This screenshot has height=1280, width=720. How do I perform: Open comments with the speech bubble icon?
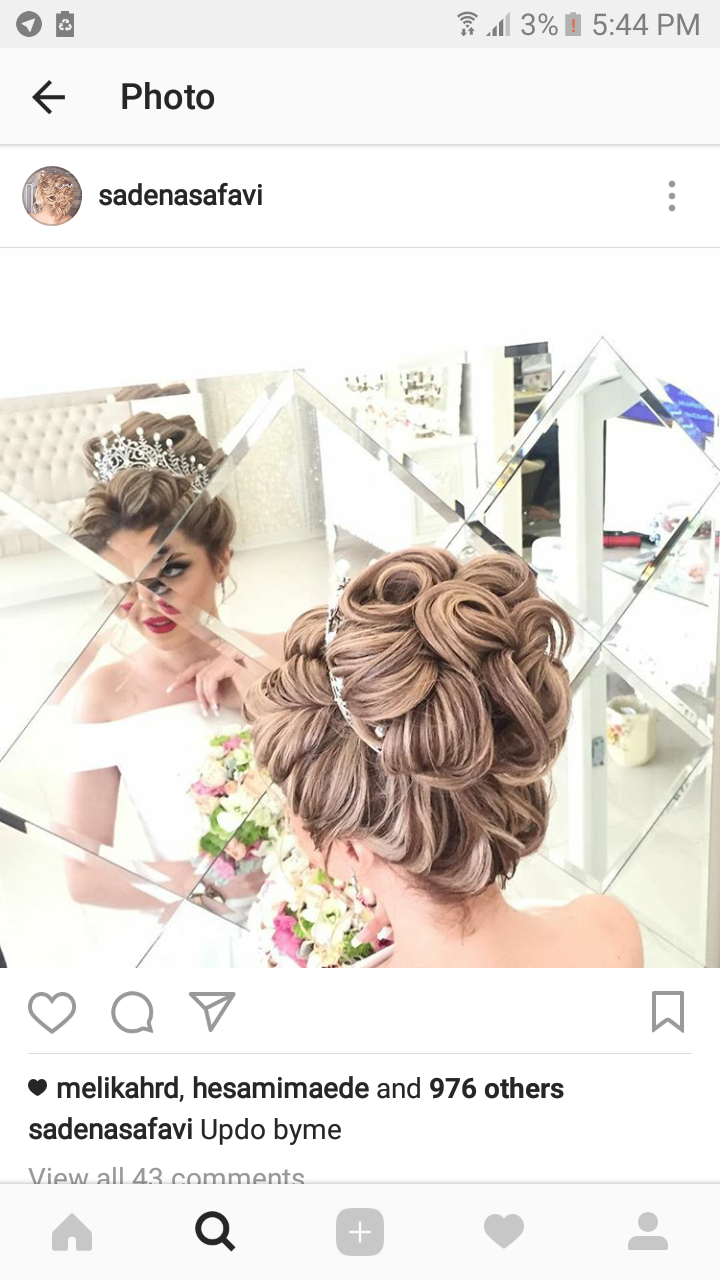[132, 1012]
